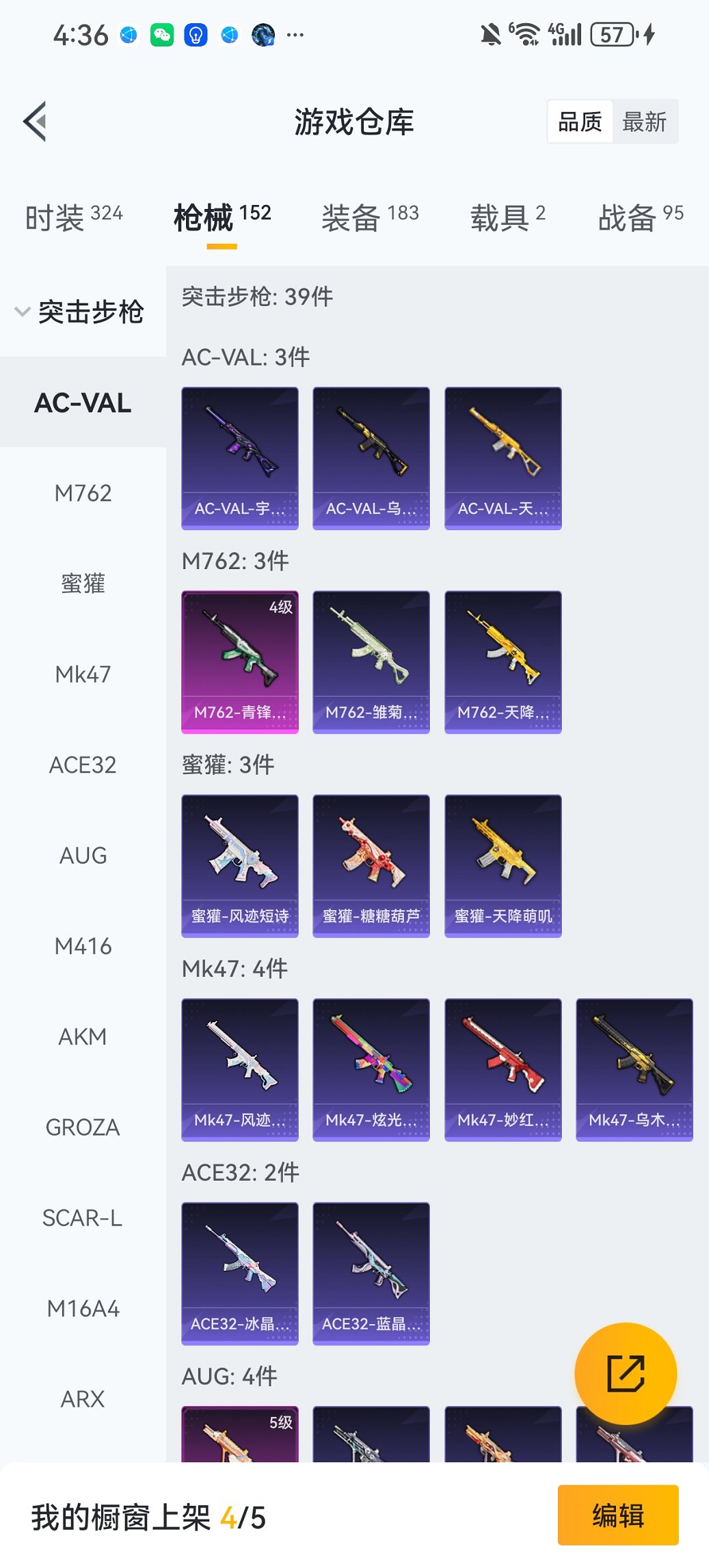Switch sorting to 品质 quality
Viewport: 709px width, 1568px height.
(580, 121)
